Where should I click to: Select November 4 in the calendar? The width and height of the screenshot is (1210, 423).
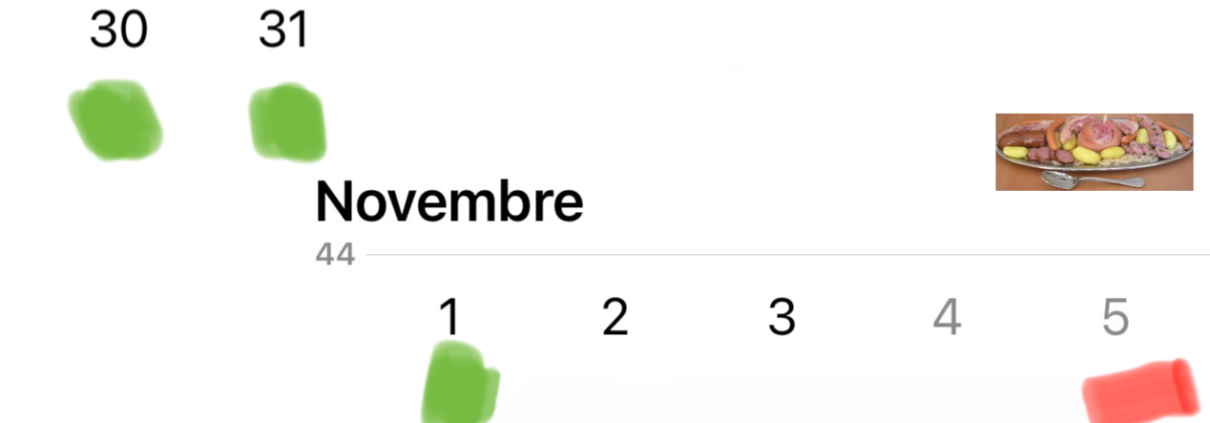[x=947, y=318]
